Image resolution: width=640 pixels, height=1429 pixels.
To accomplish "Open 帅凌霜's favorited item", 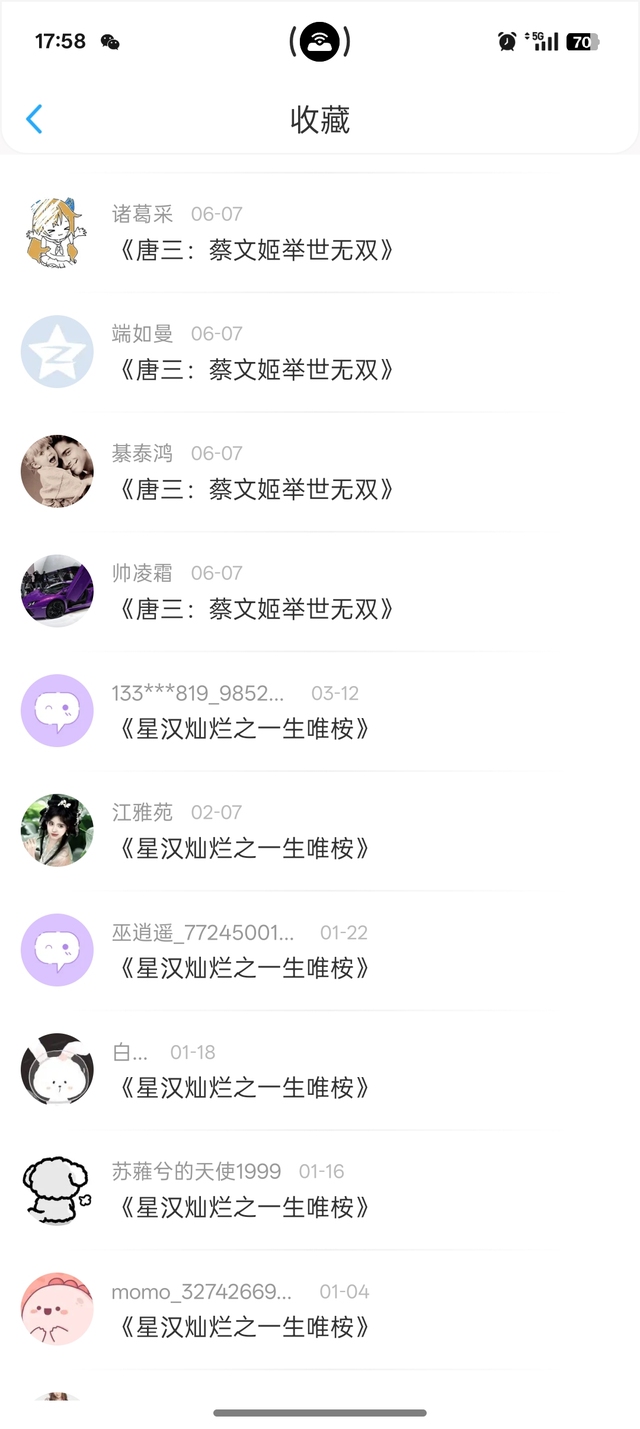I will click(255, 609).
